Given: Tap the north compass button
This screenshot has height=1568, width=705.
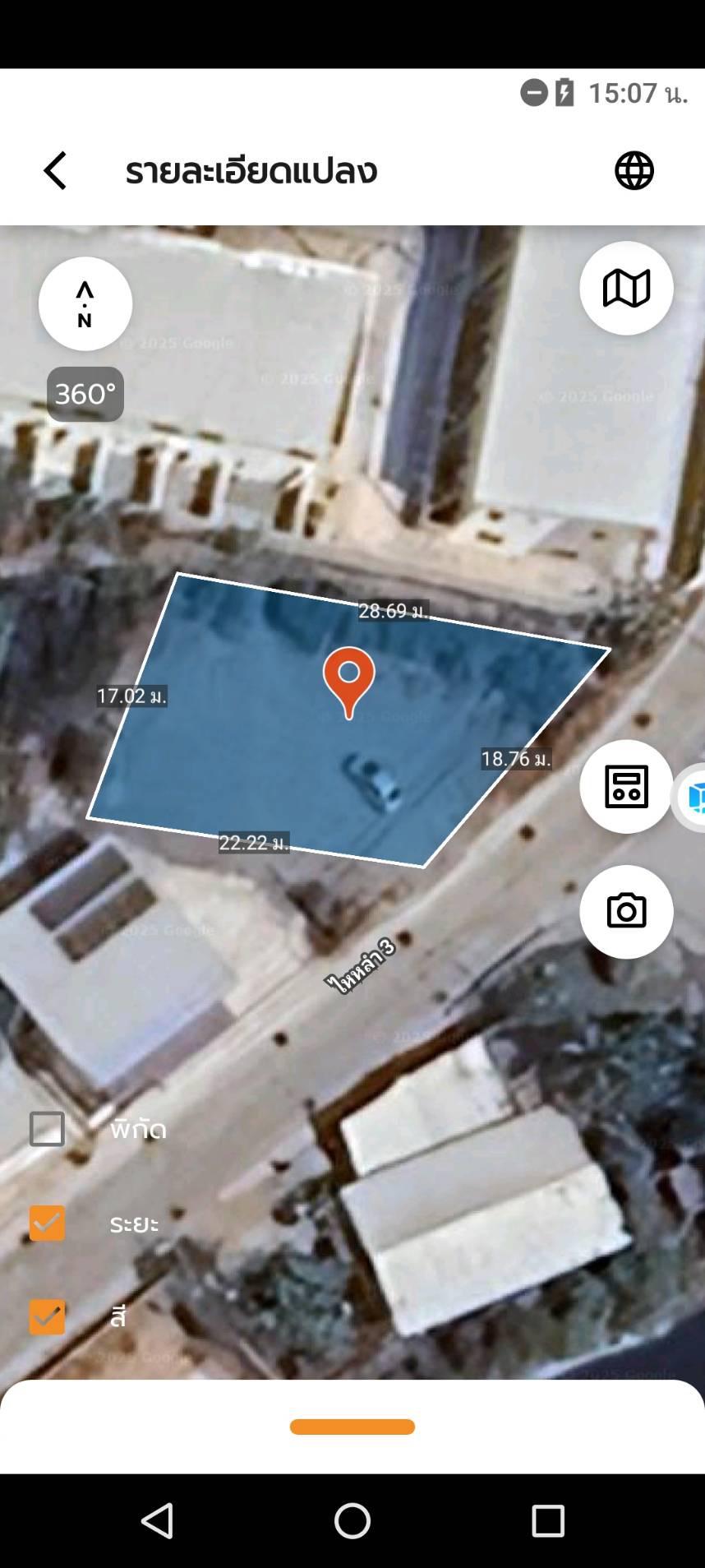Looking at the screenshot, I should [x=85, y=304].
